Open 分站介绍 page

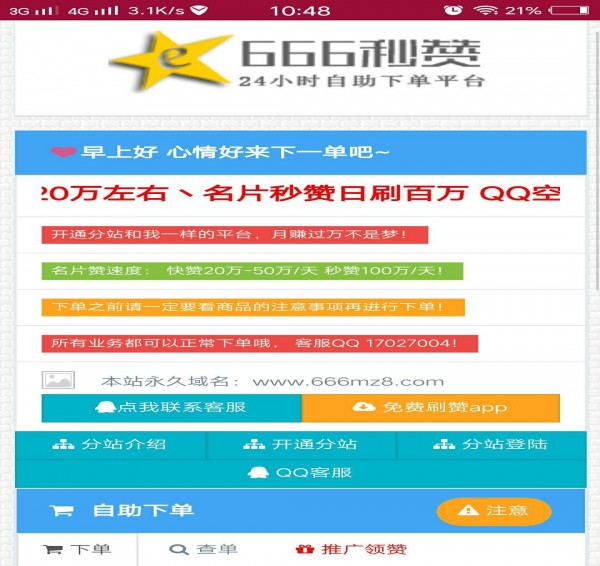pos(111,445)
